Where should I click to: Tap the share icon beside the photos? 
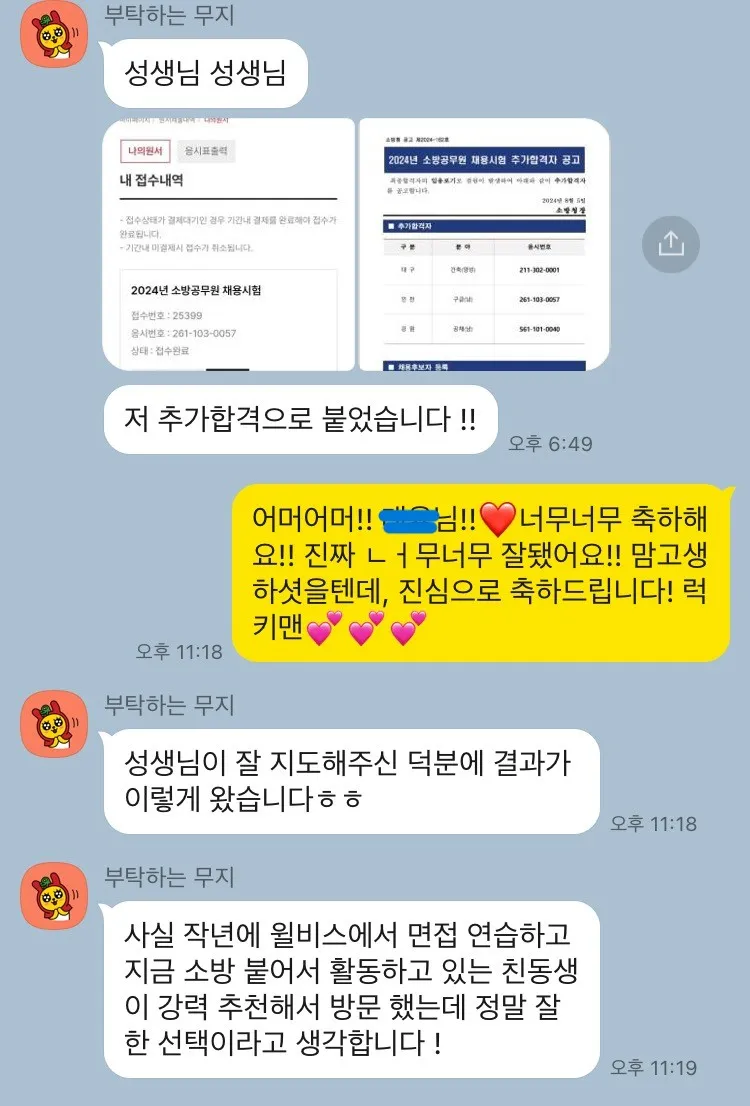coord(670,243)
